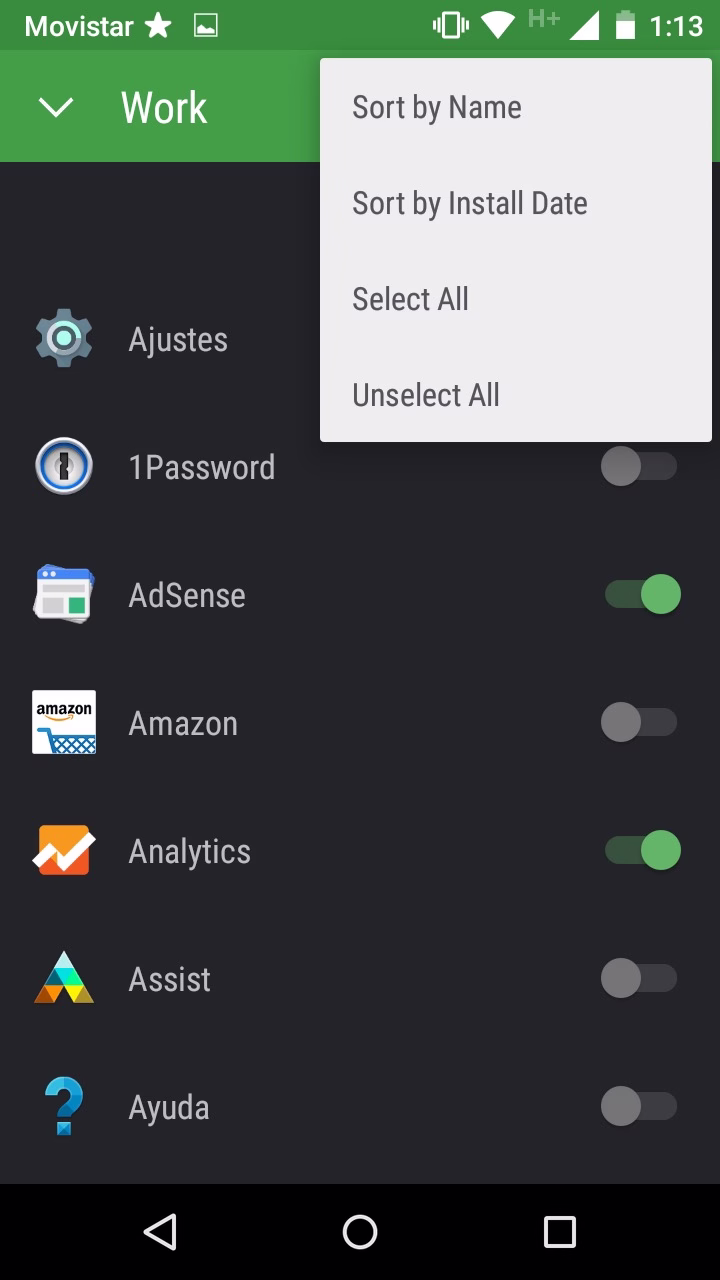Tap Select All in the menu

click(x=516, y=299)
